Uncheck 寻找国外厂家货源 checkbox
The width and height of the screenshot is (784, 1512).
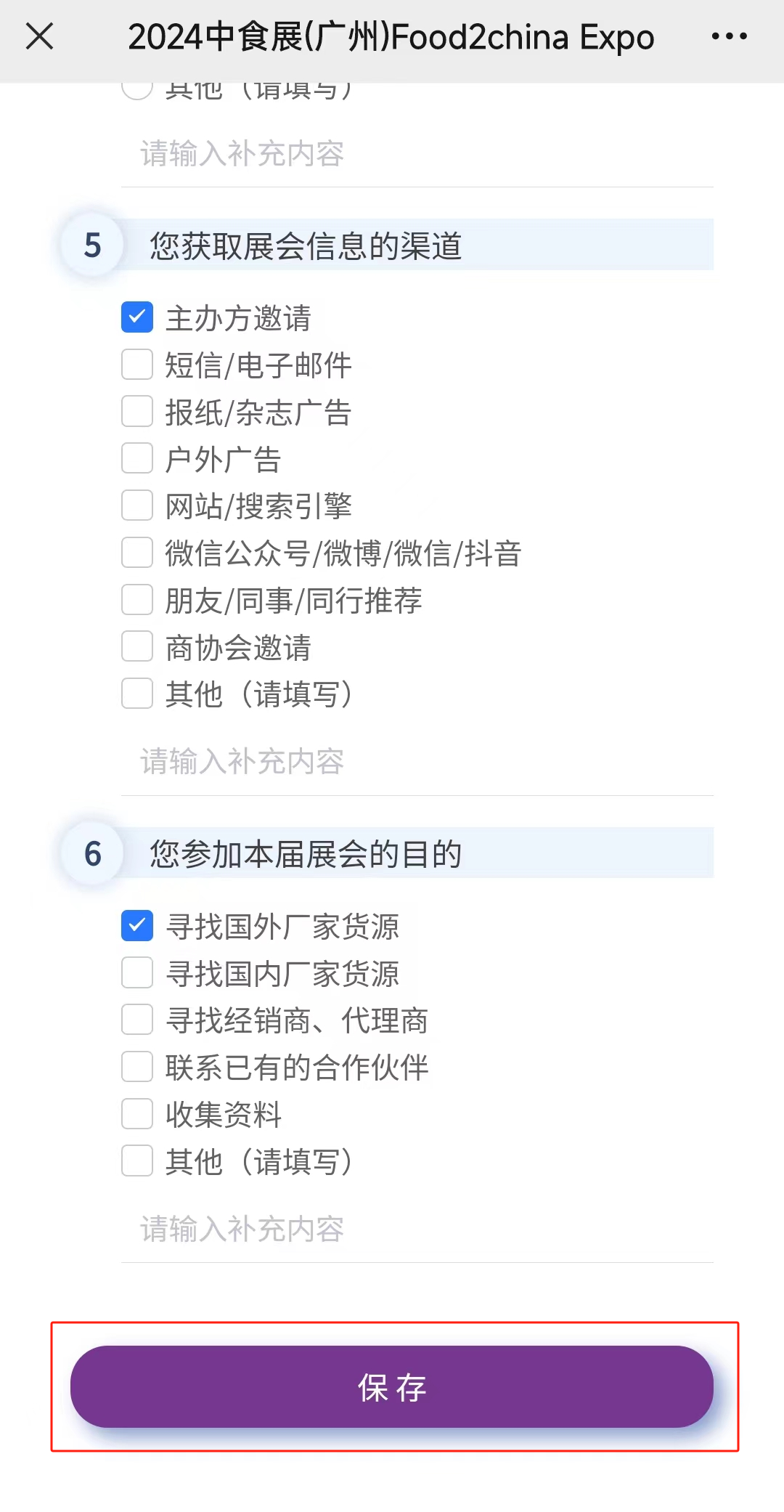pyautogui.click(x=137, y=926)
